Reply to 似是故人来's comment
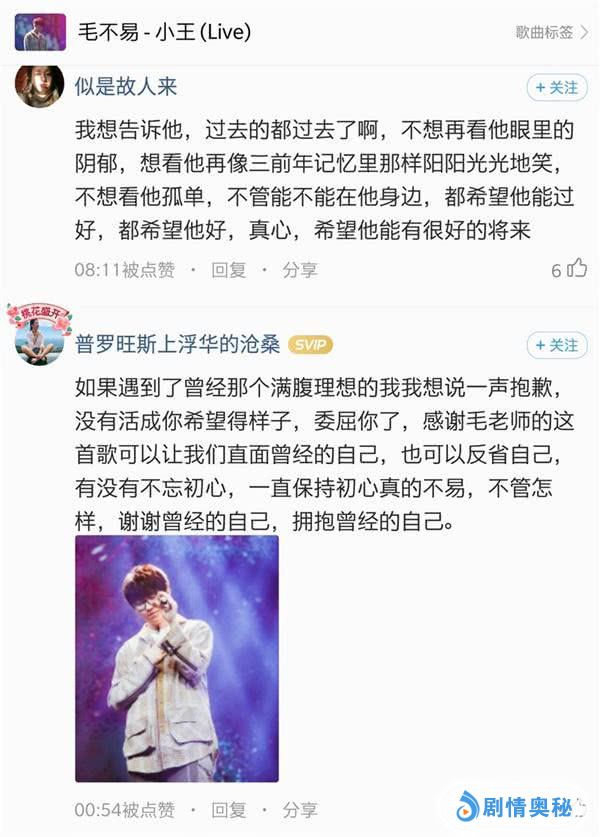Viewport: 600px width, 837px height. tap(228, 269)
